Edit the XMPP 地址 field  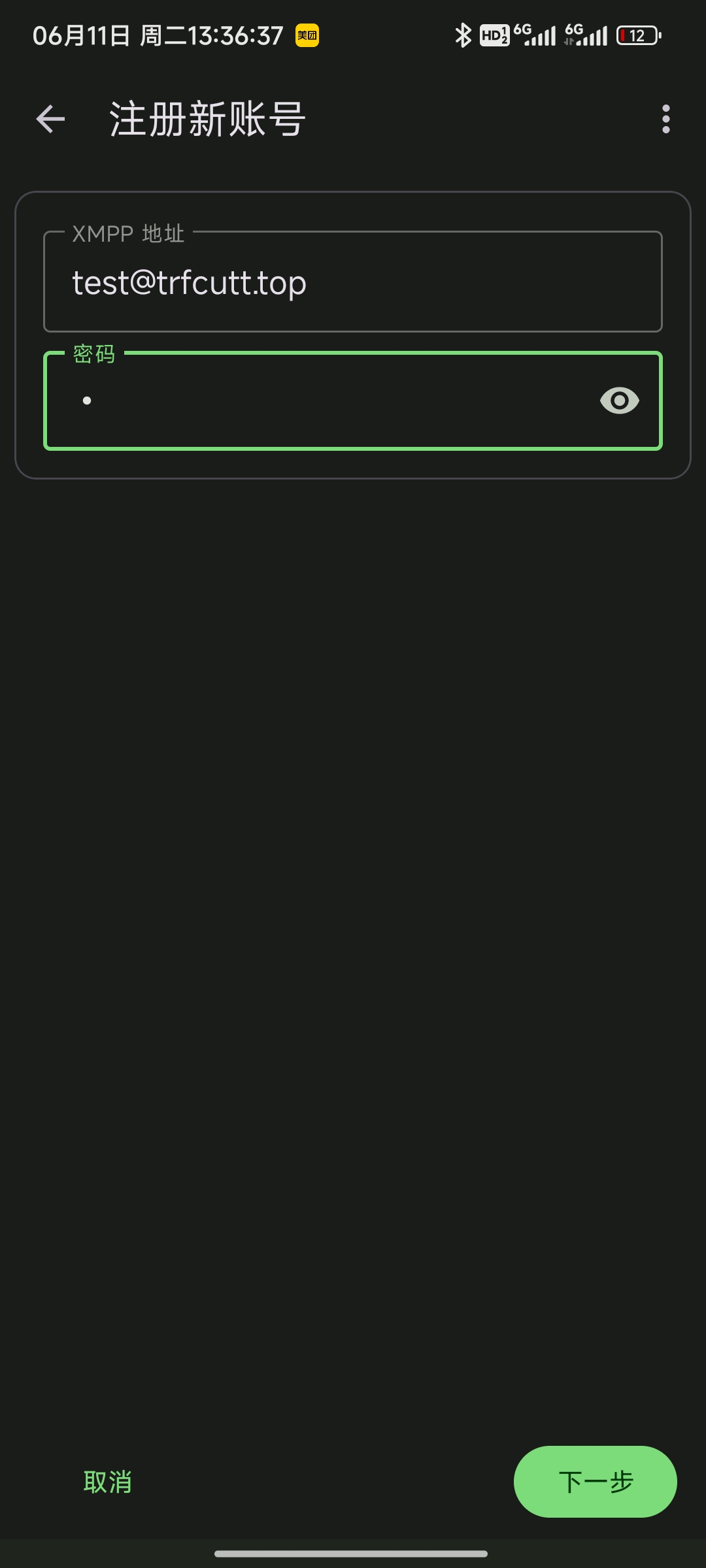(x=353, y=282)
